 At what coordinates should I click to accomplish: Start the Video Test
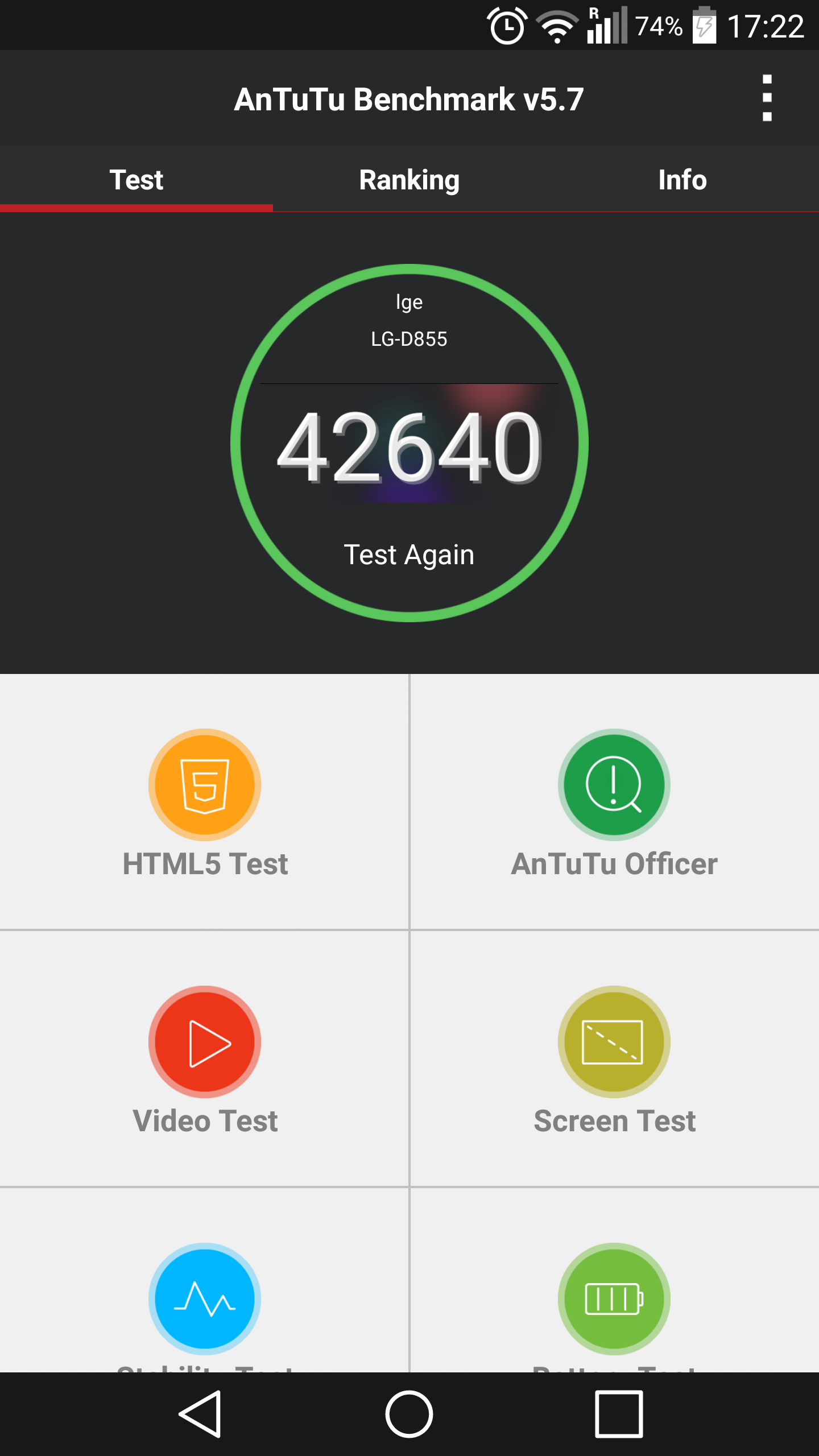pyautogui.click(x=205, y=1059)
